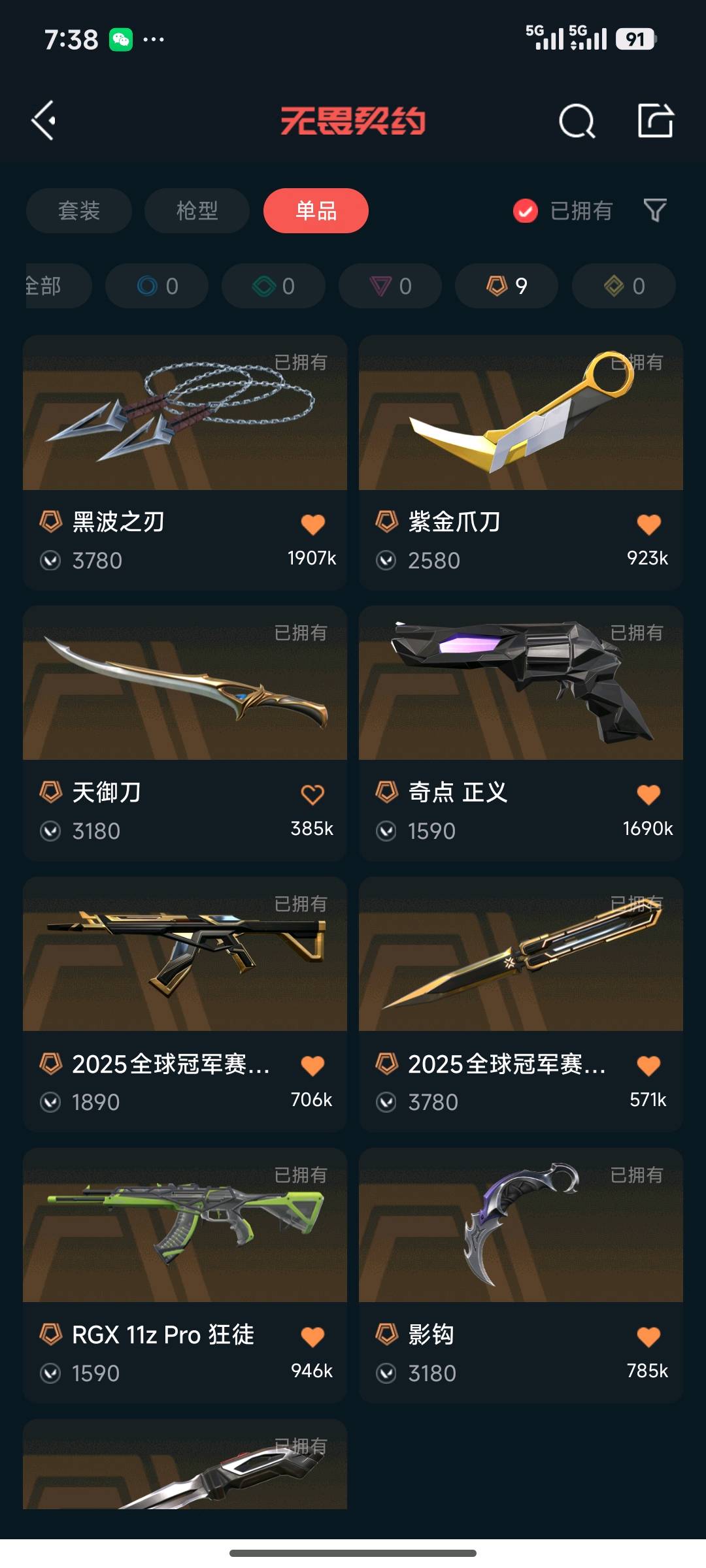Open the 紫金爪刀 skin card
706x1568 pixels.
[x=521, y=418]
